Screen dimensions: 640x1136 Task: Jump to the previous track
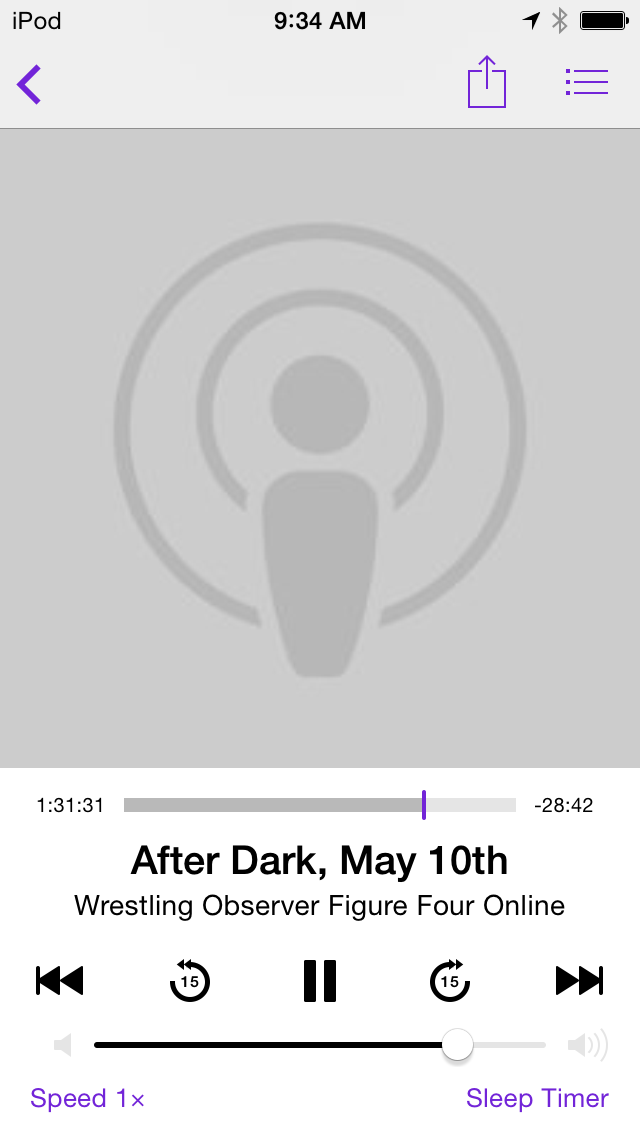[60, 981]
